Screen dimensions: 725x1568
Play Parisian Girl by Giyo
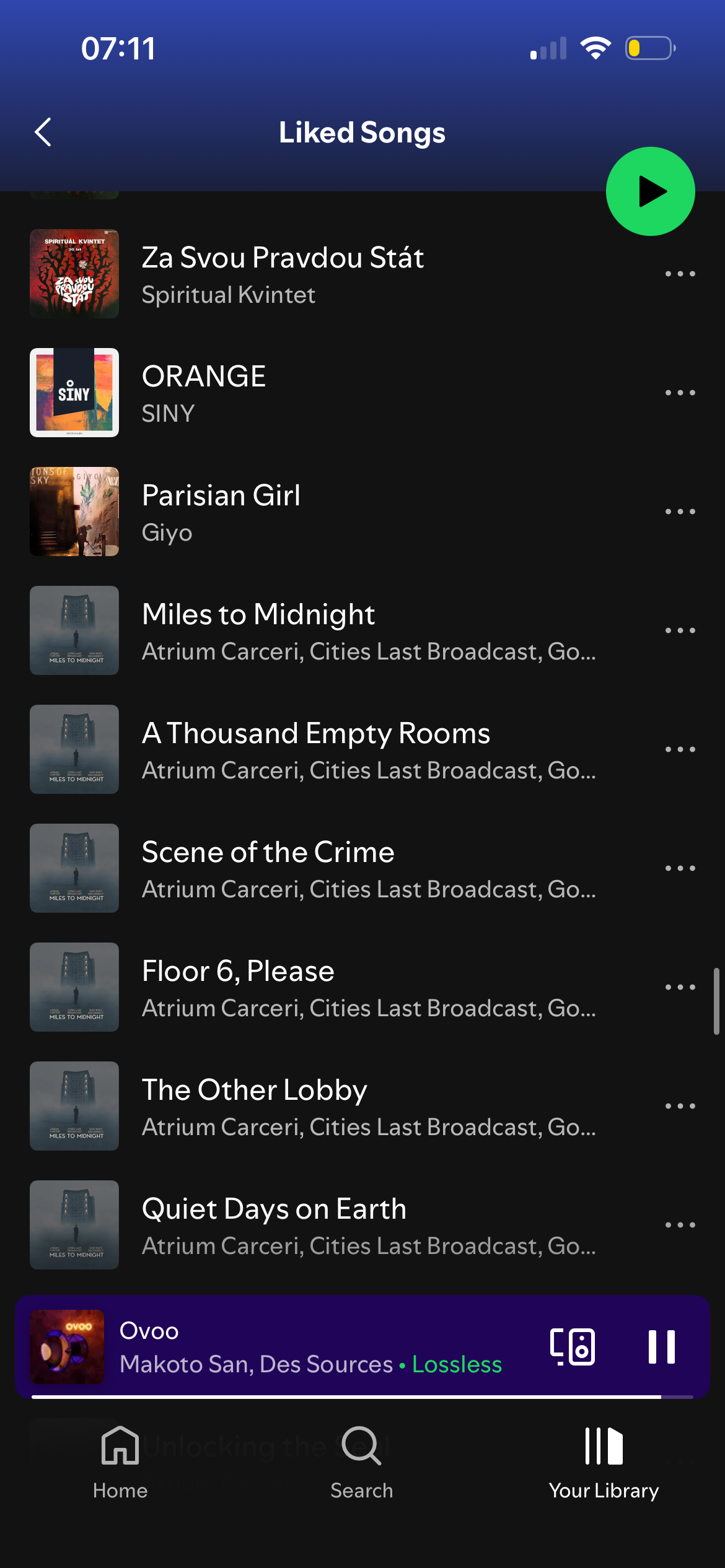(221, 512)
